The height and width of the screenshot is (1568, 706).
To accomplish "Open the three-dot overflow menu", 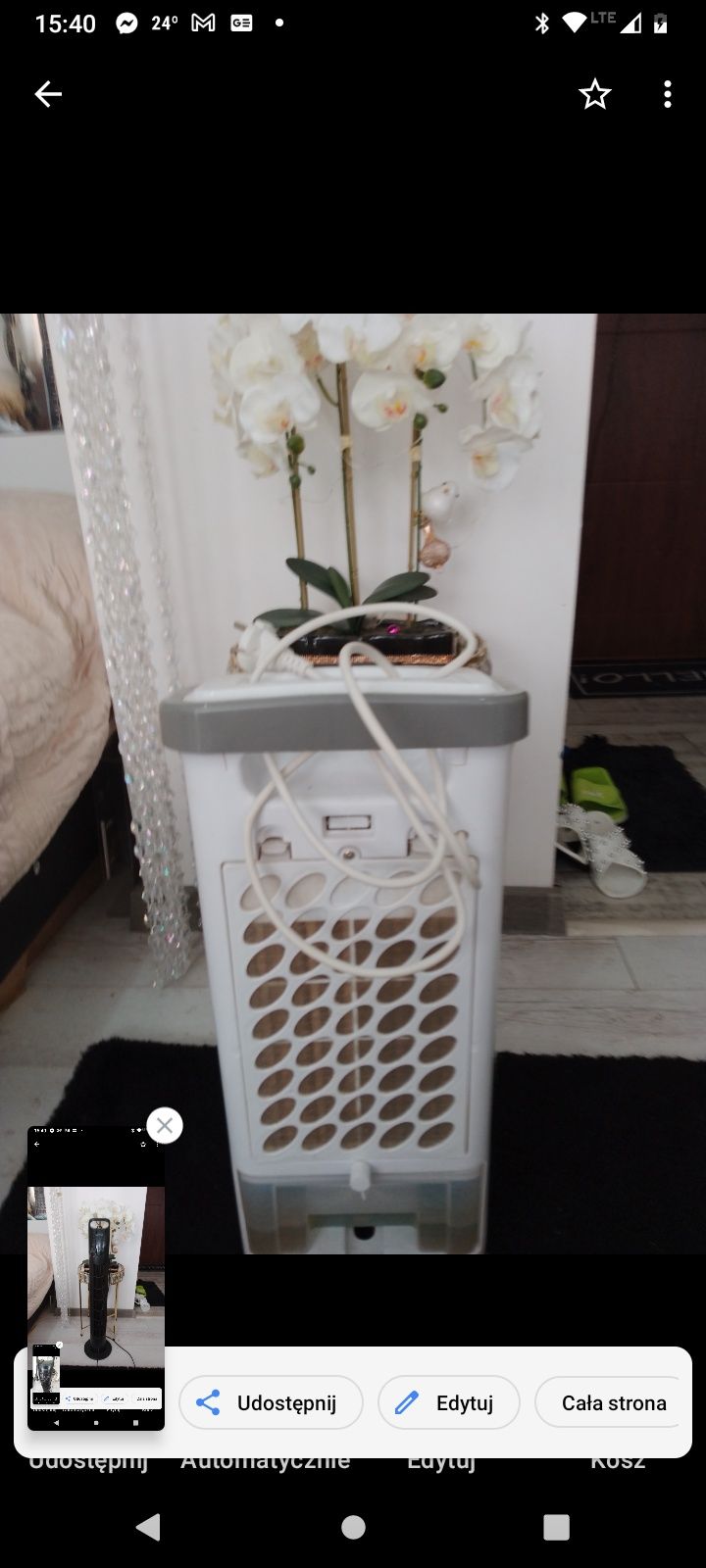I will coord(668,94).
